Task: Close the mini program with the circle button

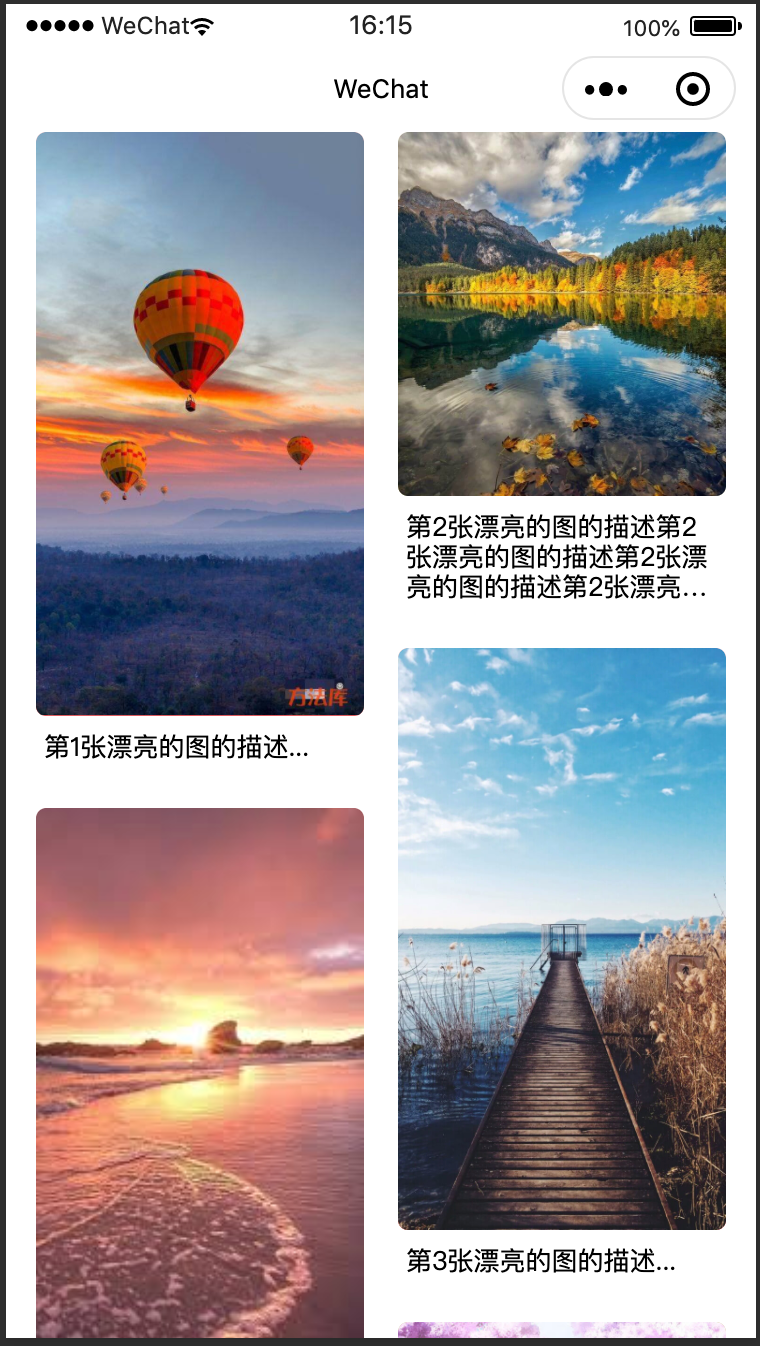Action: pyautogui.click(x=692, y=90)
